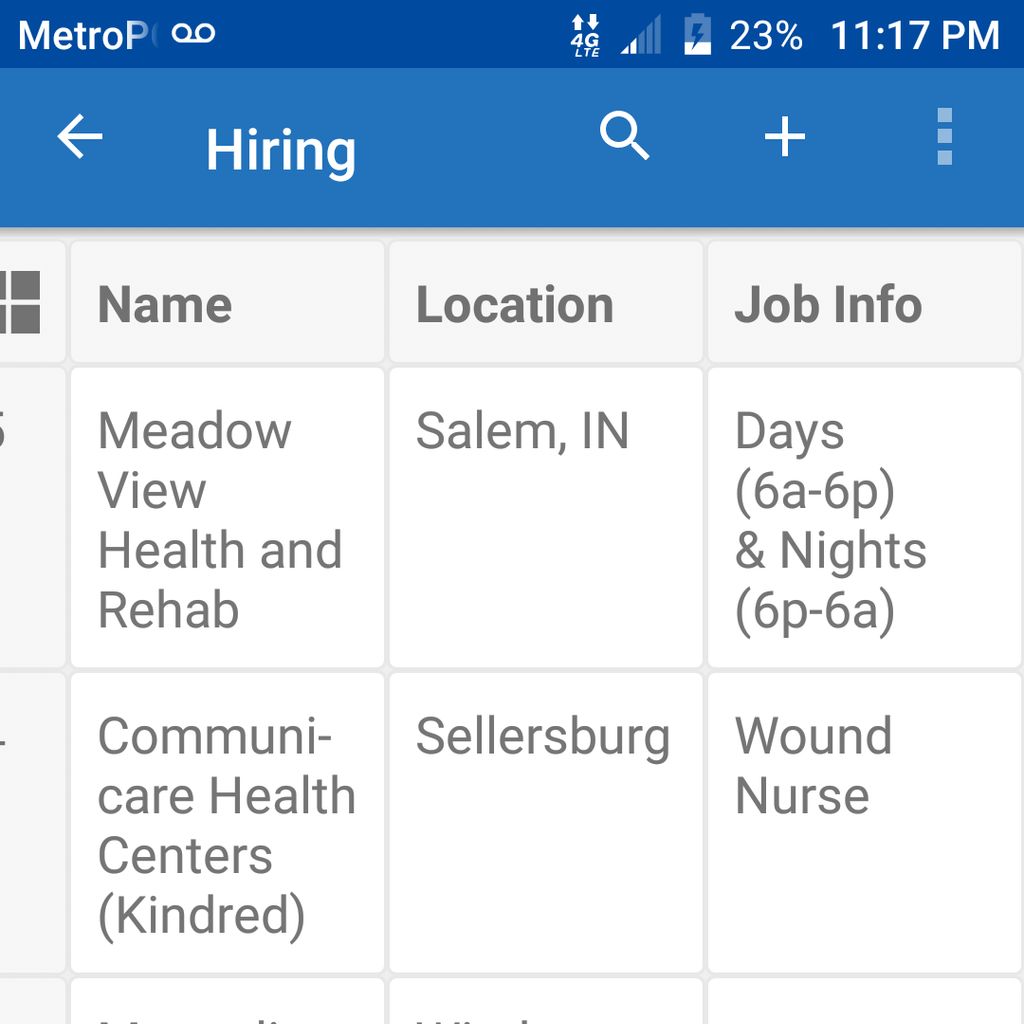The width and height of the screenshot is (1024, 1024).
Task: Select the Location column header
Action: (x=545, y=303)
